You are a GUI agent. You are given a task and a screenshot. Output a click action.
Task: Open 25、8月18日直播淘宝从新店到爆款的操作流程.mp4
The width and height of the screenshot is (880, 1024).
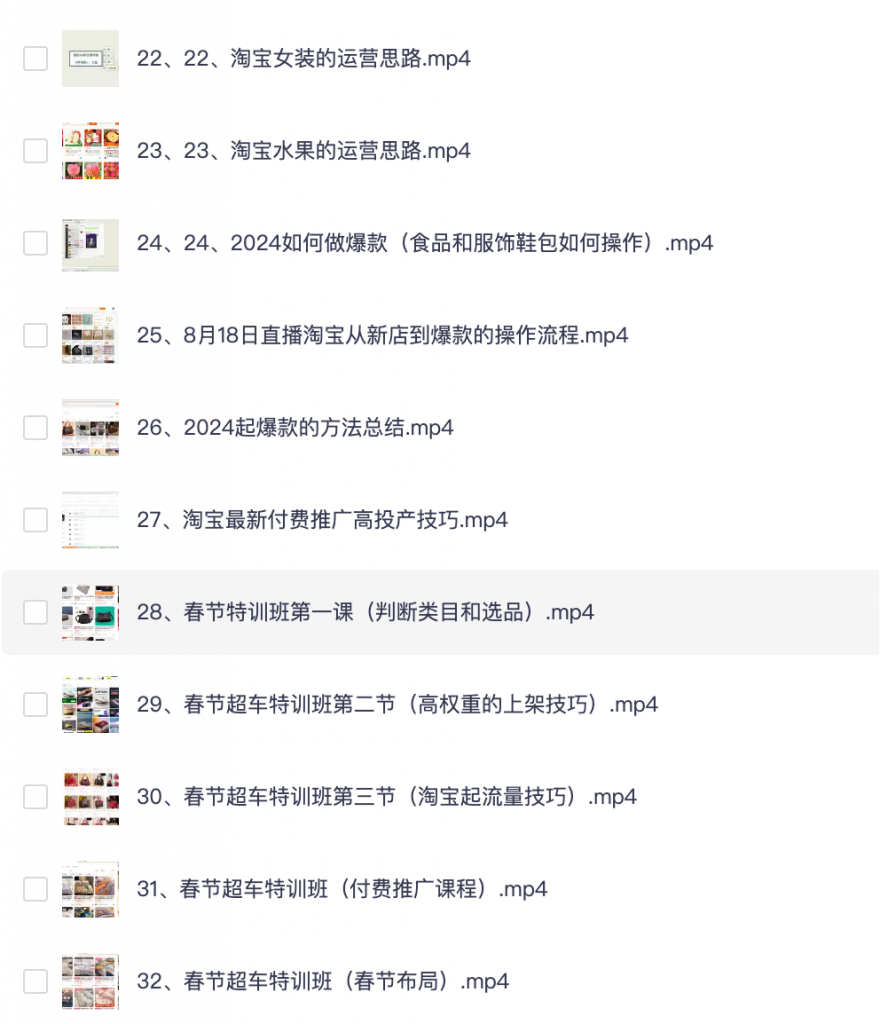(x=382, y=335)
